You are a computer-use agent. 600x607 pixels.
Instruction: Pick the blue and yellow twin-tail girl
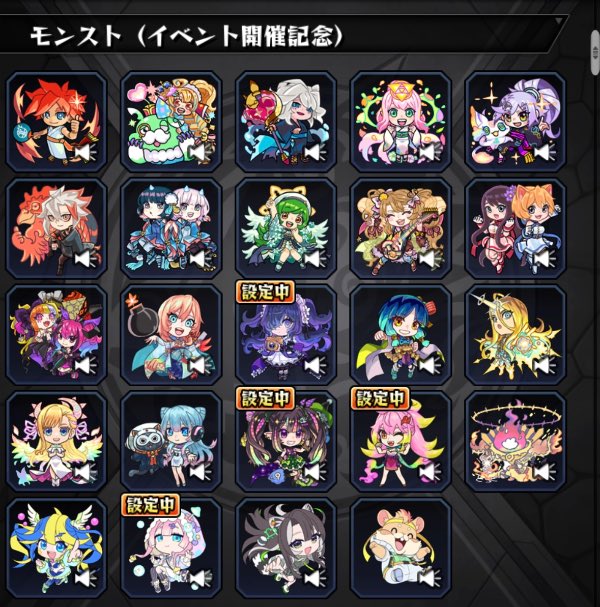pos(55,547)
